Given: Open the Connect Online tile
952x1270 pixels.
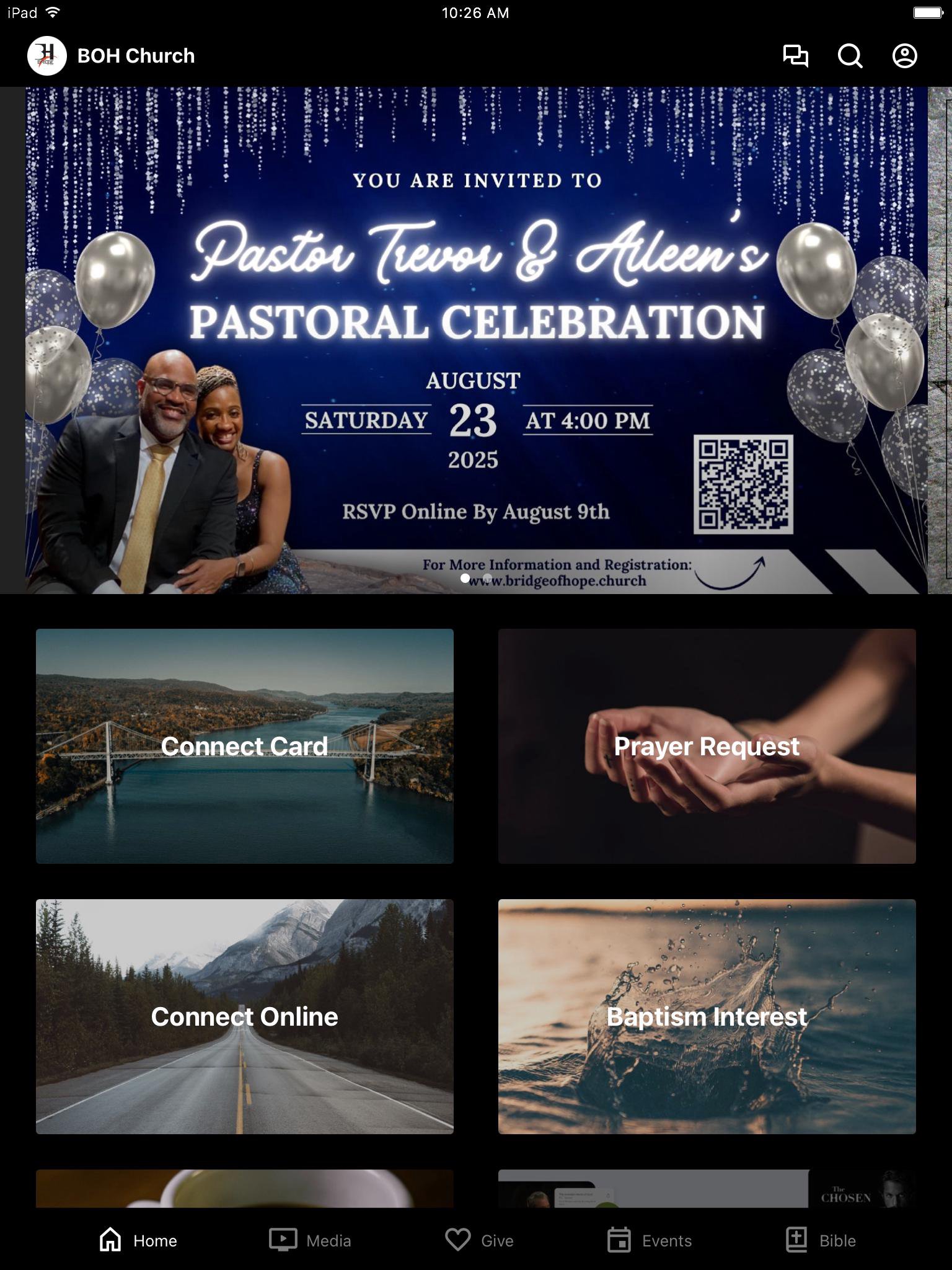Looking at the screenshot, I should [x=245, y=1016].
